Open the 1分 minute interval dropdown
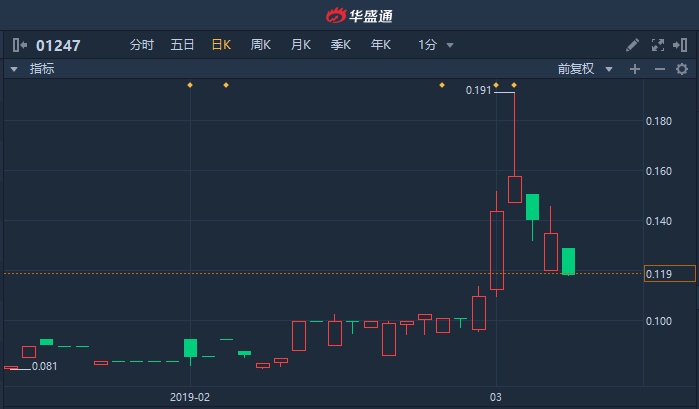 point(436,45)
